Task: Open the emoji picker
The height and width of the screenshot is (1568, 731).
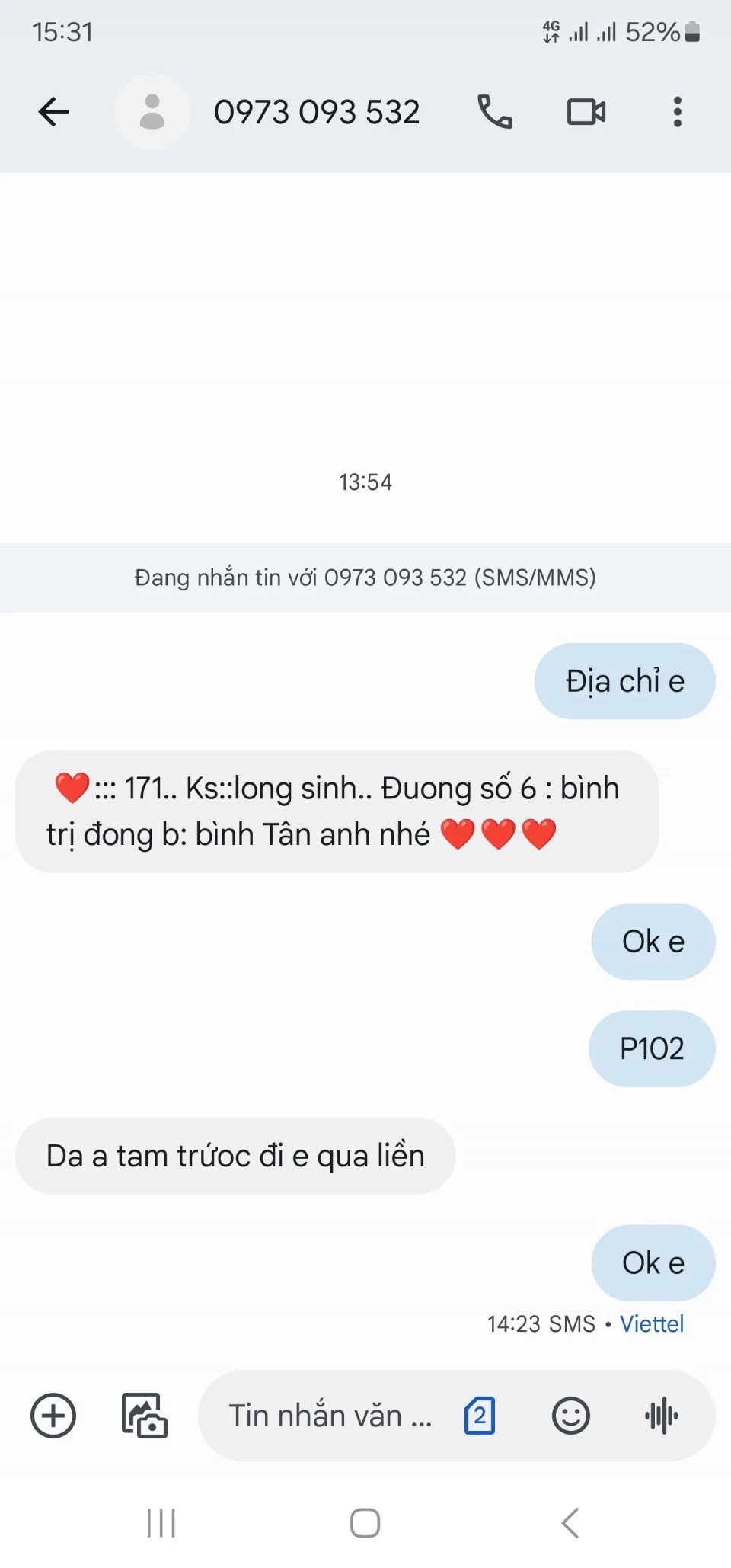Action: (570, 1416)
